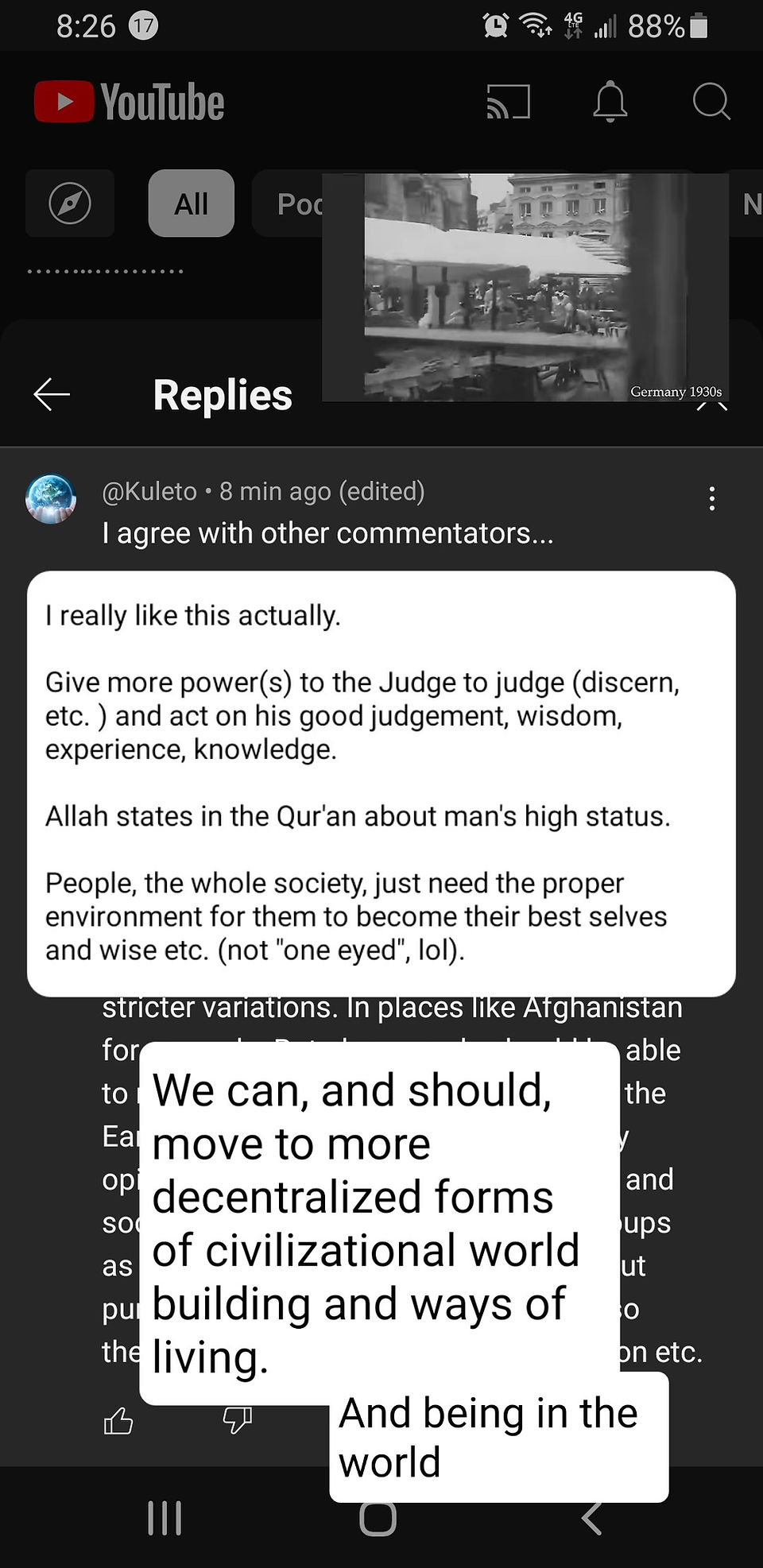Image resolution: width=763 pixels, height=1568 pixels.
Task: Select the All filter chip
Action: coord(191,203)
